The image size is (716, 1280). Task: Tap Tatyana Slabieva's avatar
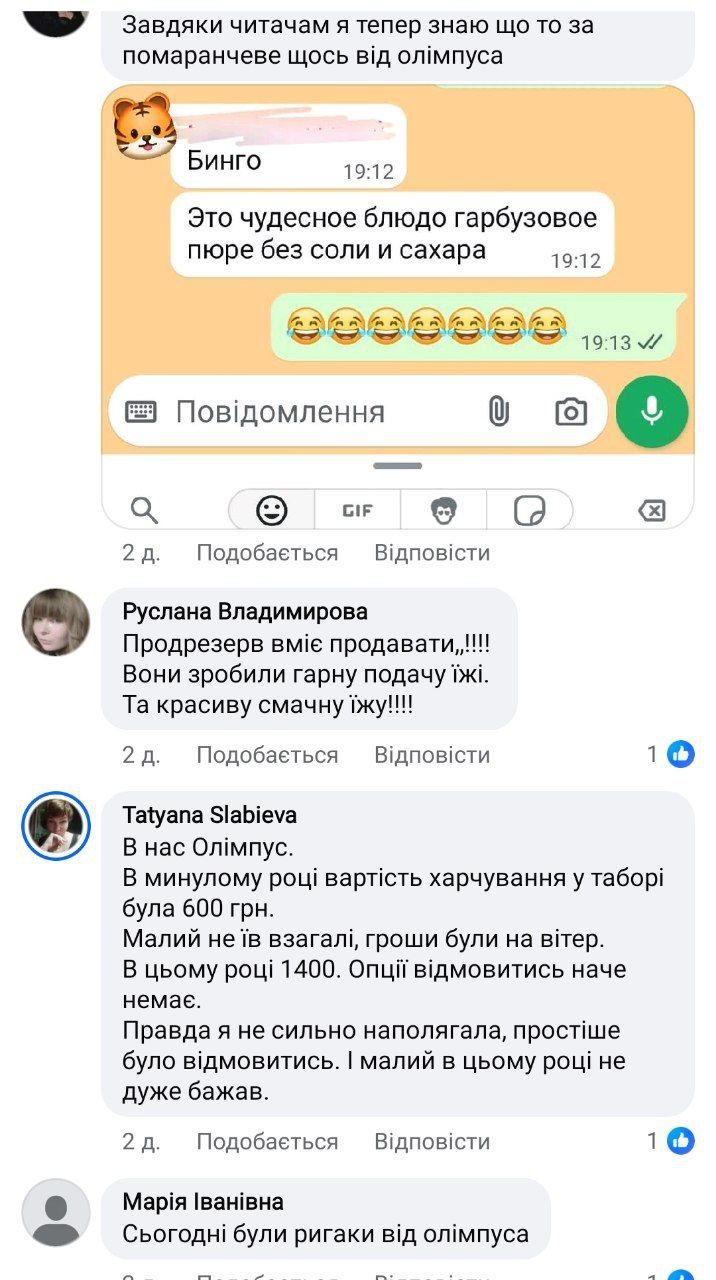click(56, 826)
